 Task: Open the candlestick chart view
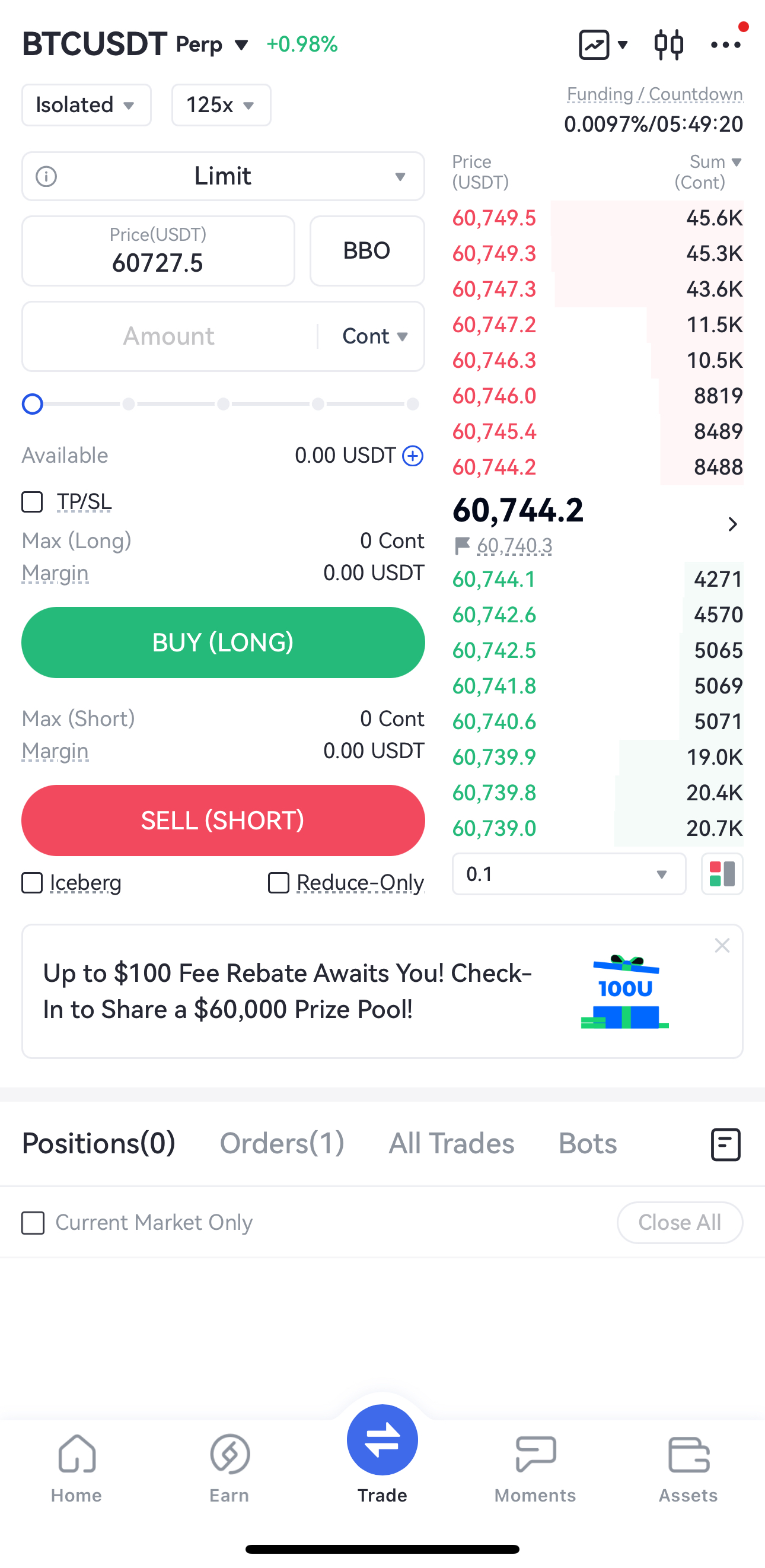coord(668,44)
